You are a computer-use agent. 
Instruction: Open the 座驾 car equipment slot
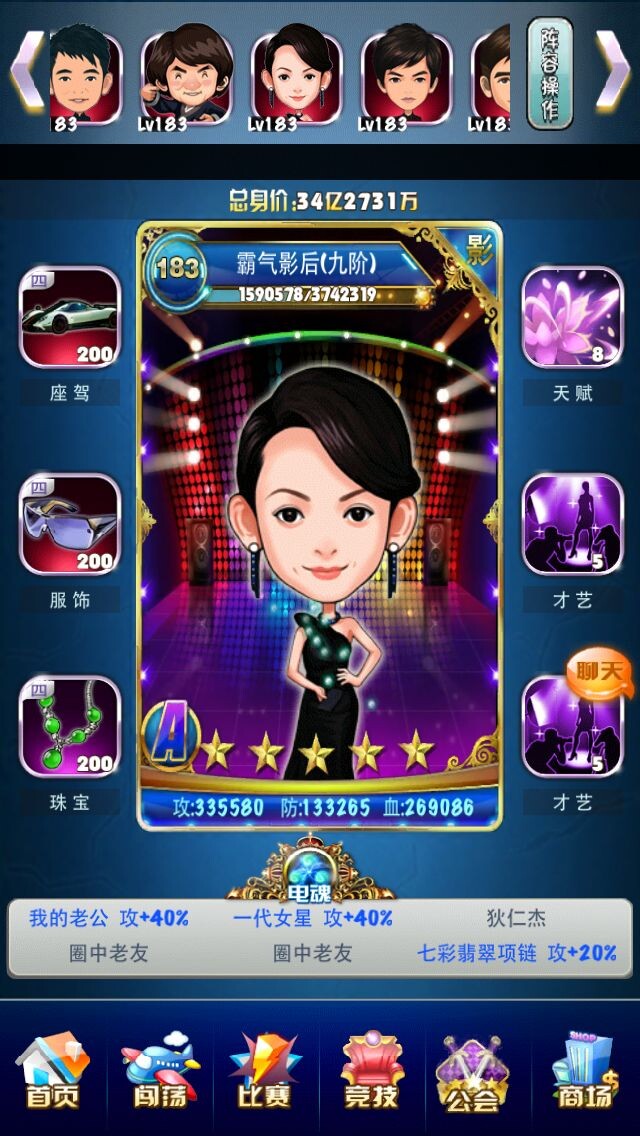point(70,316)
